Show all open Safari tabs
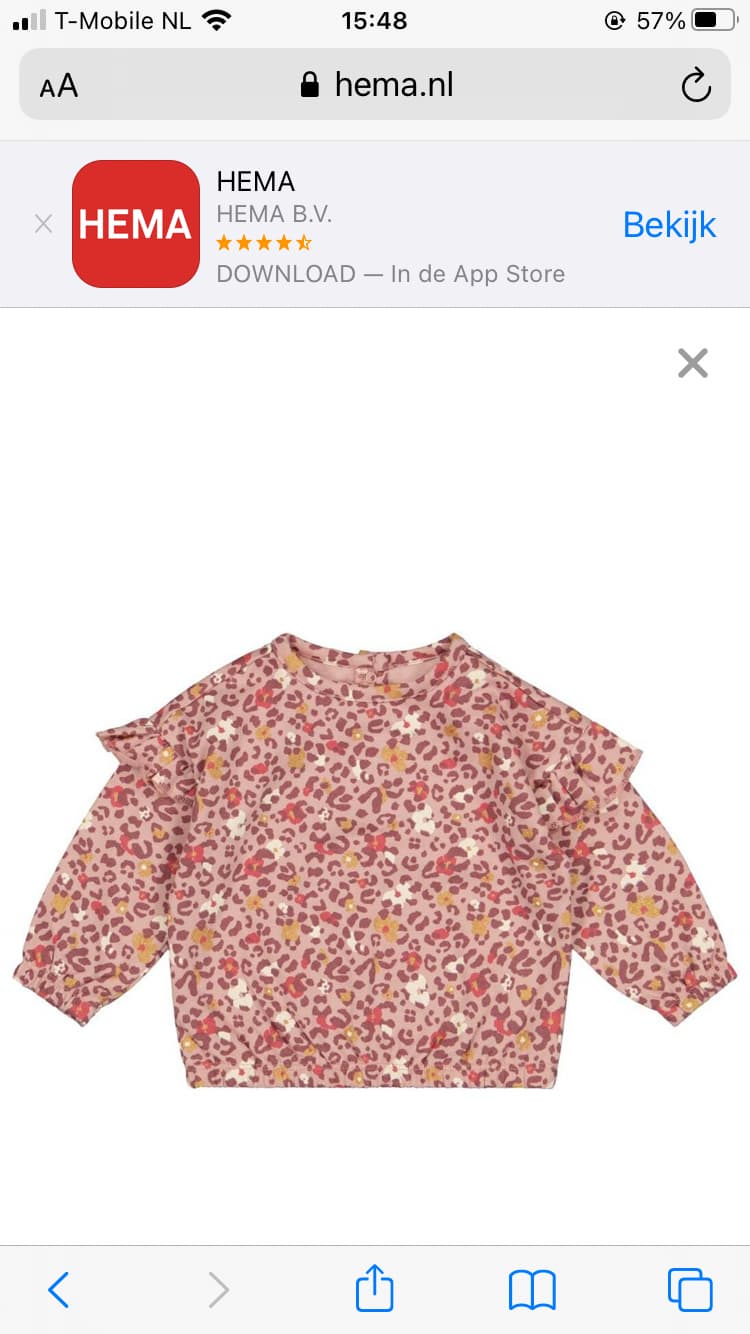The image size is (750, 1334). [x=690, y=1290]
